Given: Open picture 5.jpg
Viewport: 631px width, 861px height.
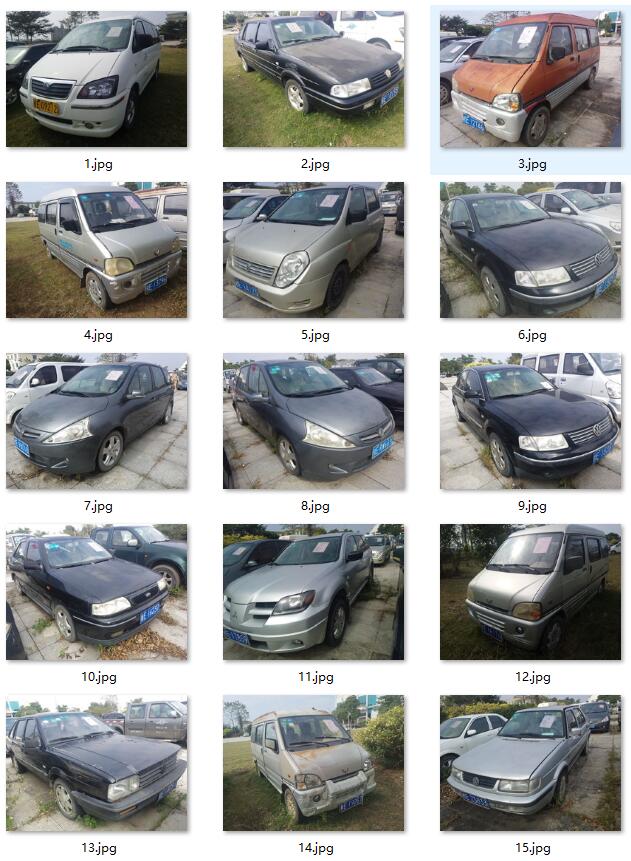Looking at the screenshot, I should pos(314,250).
